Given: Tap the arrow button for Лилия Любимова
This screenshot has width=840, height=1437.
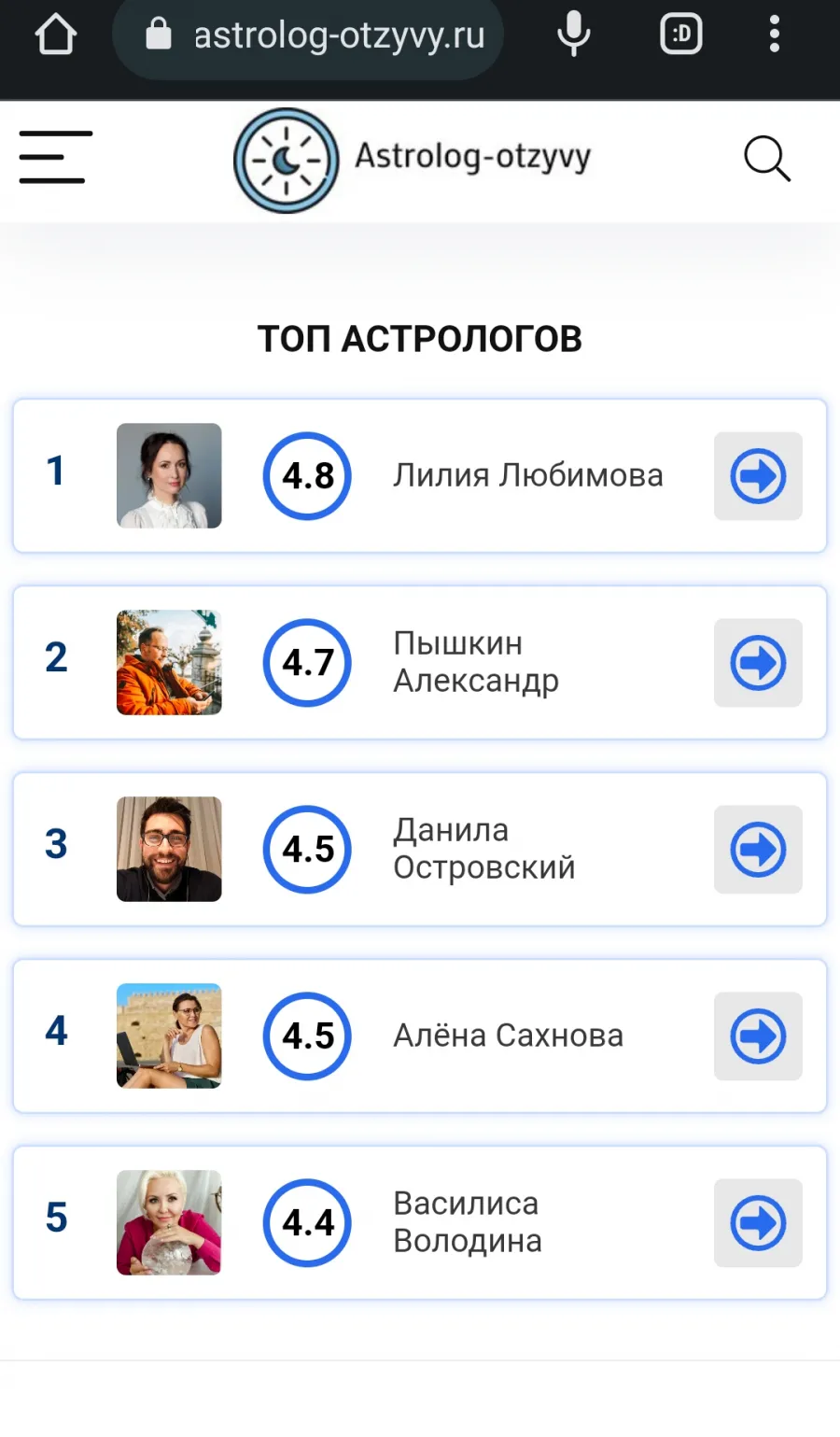Looking at the screenshot, I should [758, 476].
